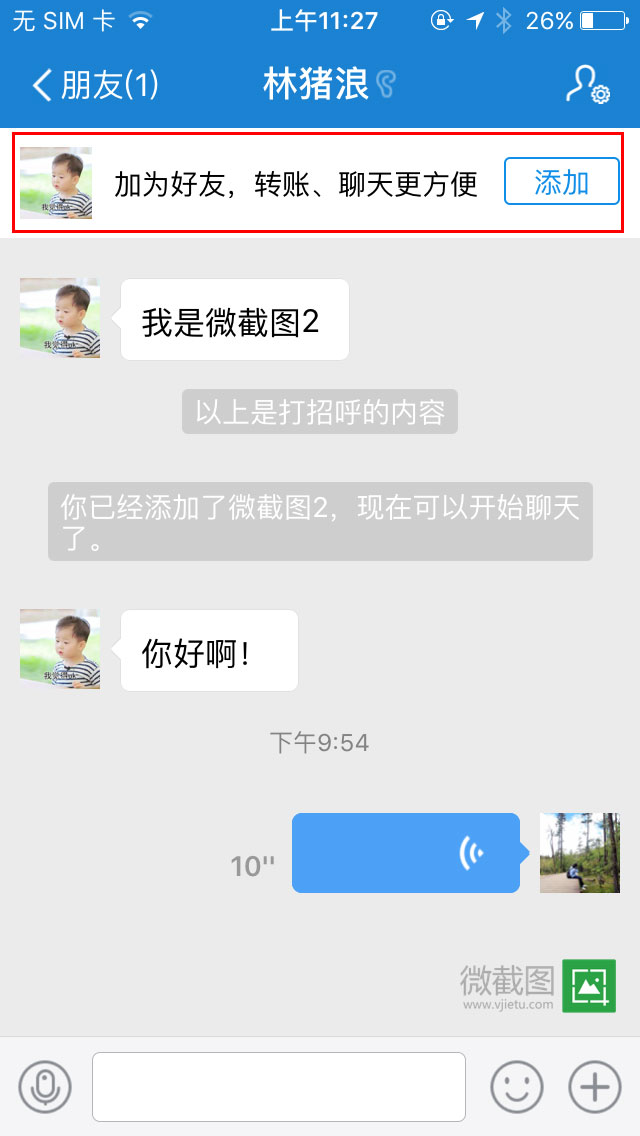View my own profile avatar

point(580,853)
